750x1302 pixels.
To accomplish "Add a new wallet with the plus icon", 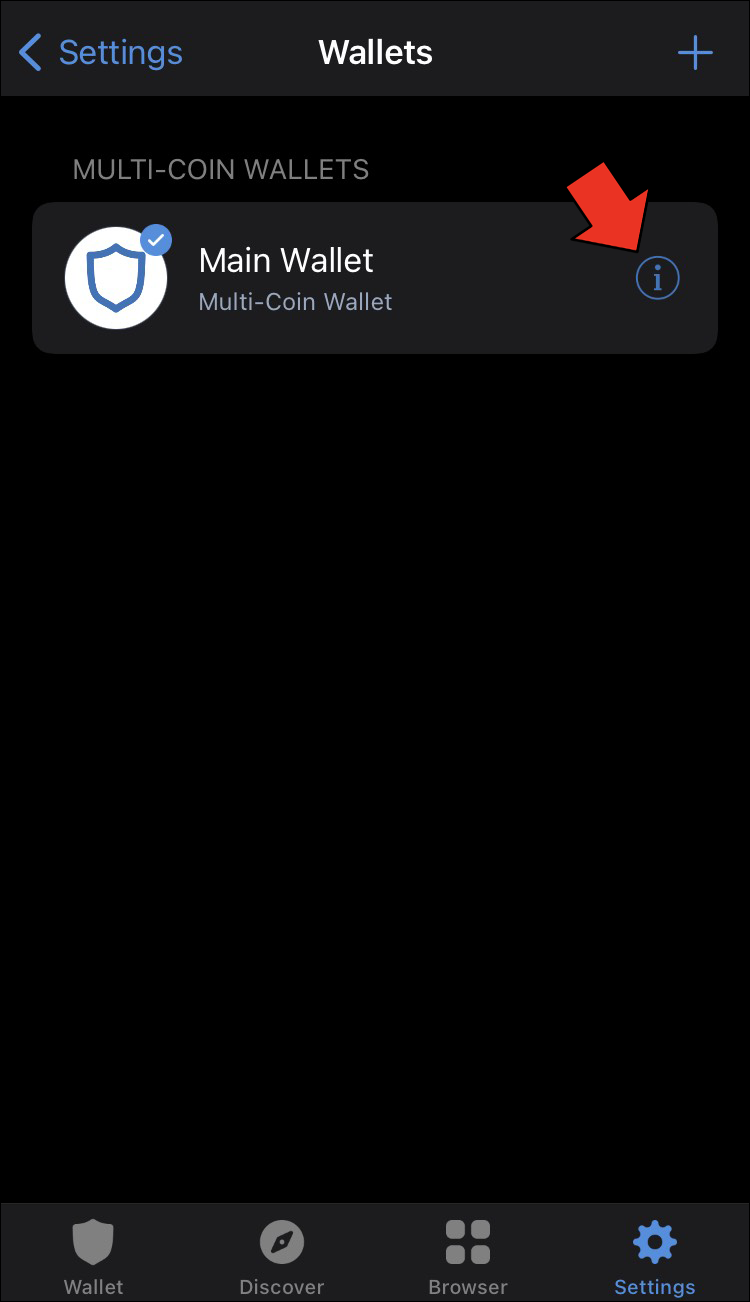I will pyautogui.click(x=695, y=52).
